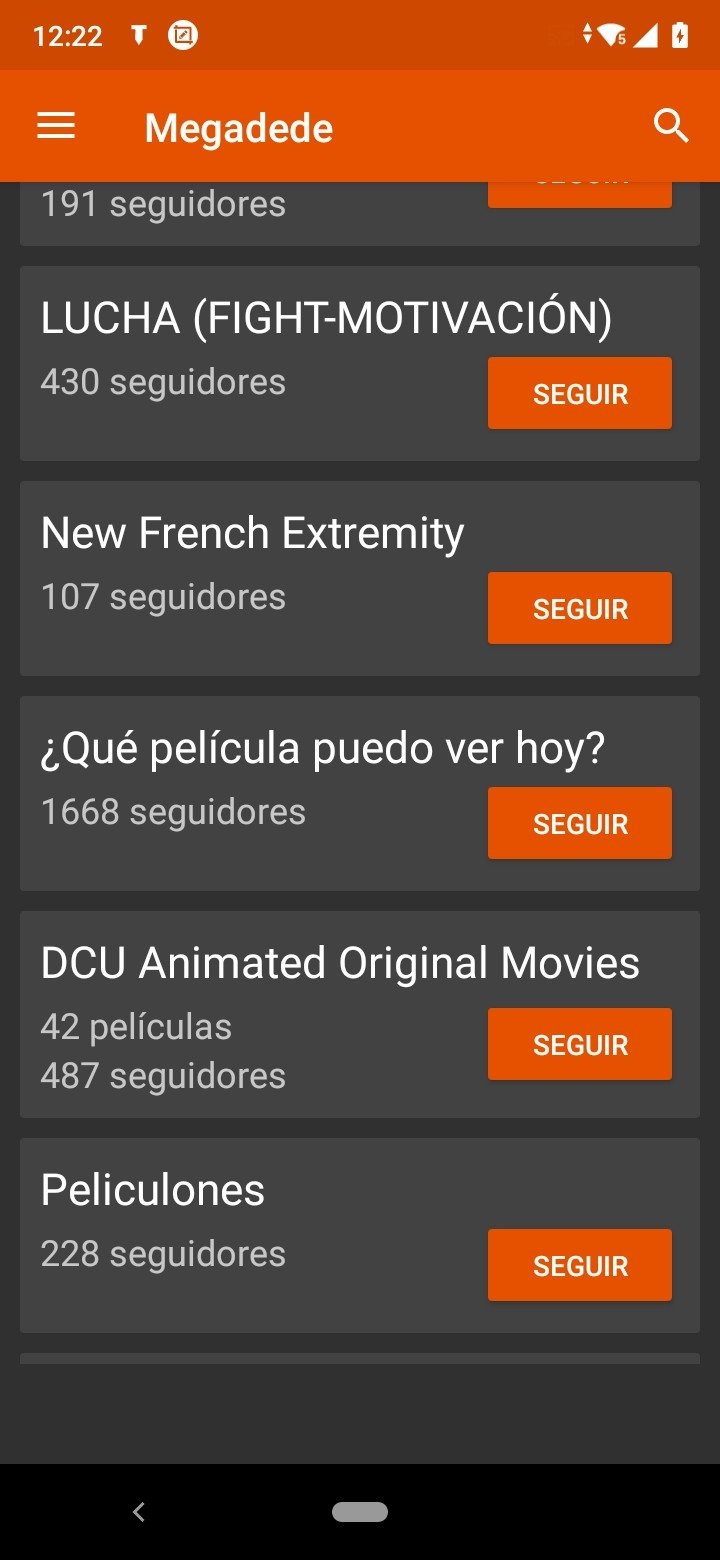Open the hamburger navigation drawer
This screenshot has width=720, height=1560.
(56, 127)
